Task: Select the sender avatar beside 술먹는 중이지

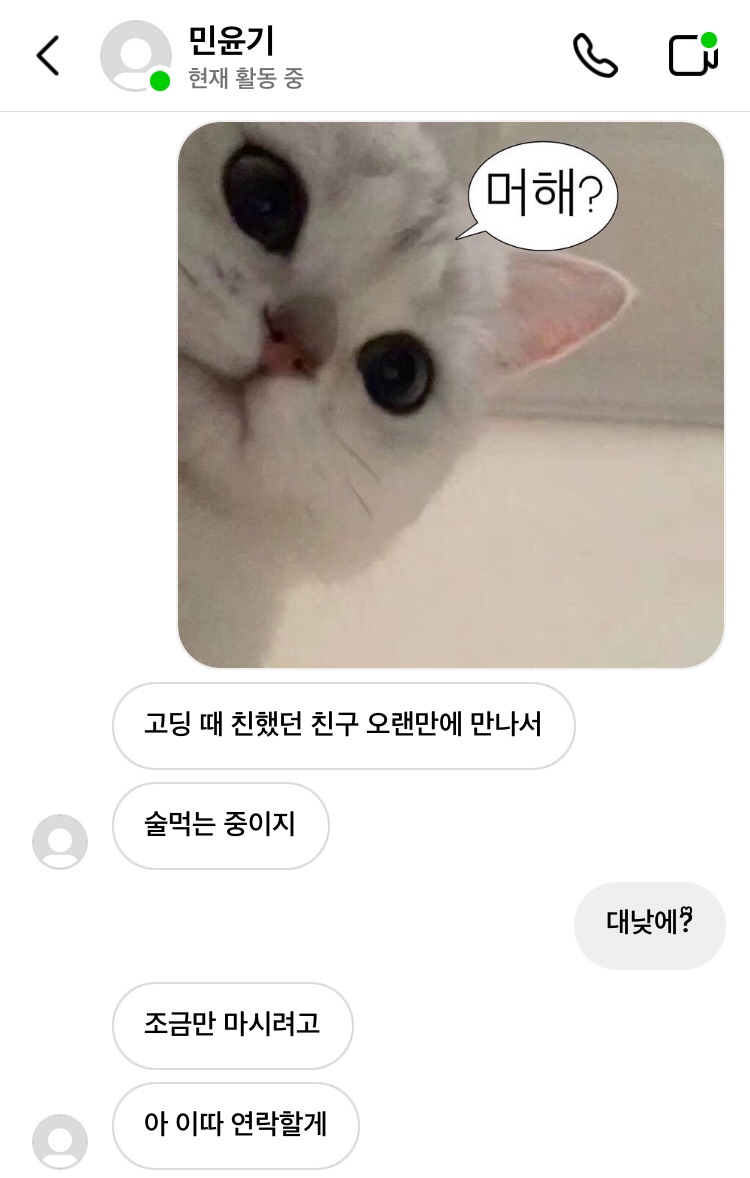Action: point(60,841)
